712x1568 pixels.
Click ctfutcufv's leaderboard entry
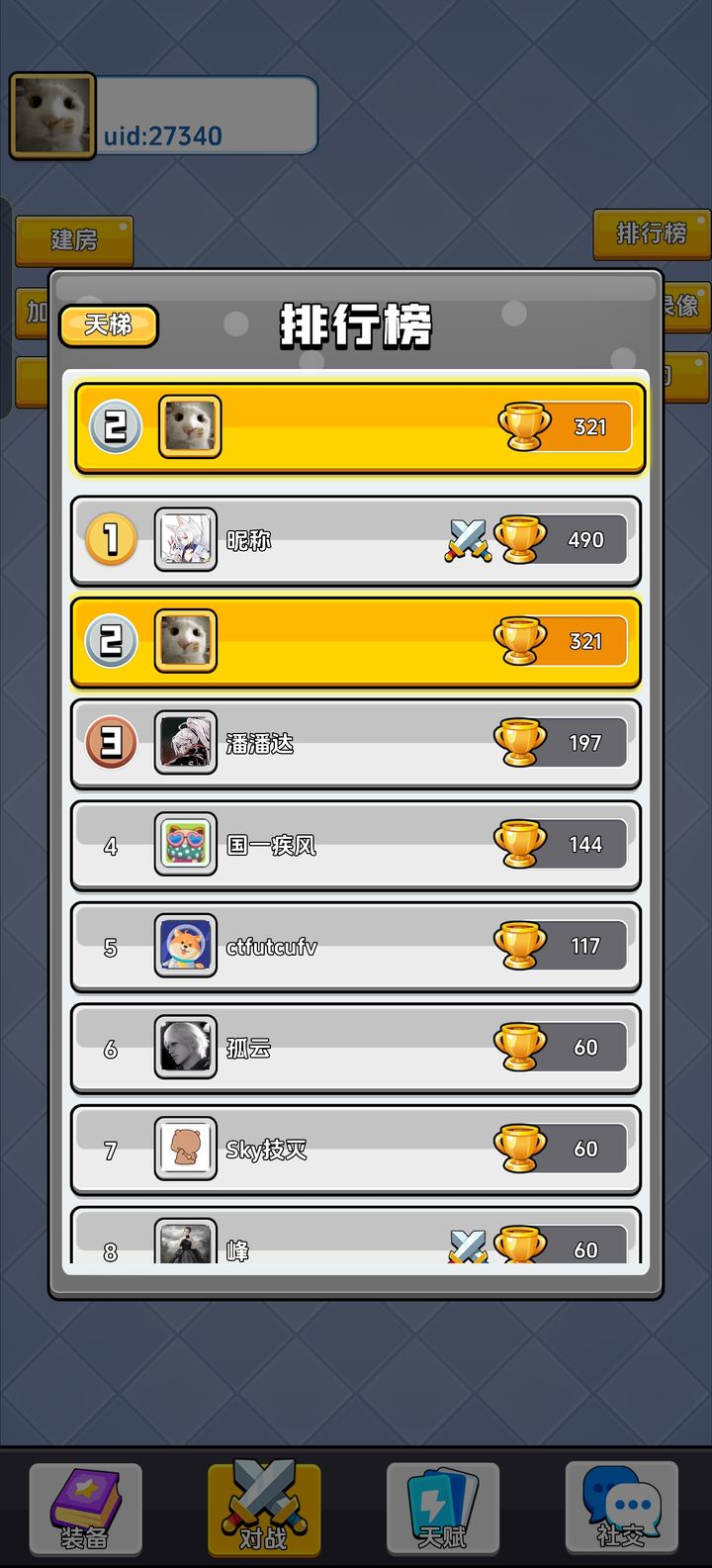pyautogui.click(x=356, y=946)
